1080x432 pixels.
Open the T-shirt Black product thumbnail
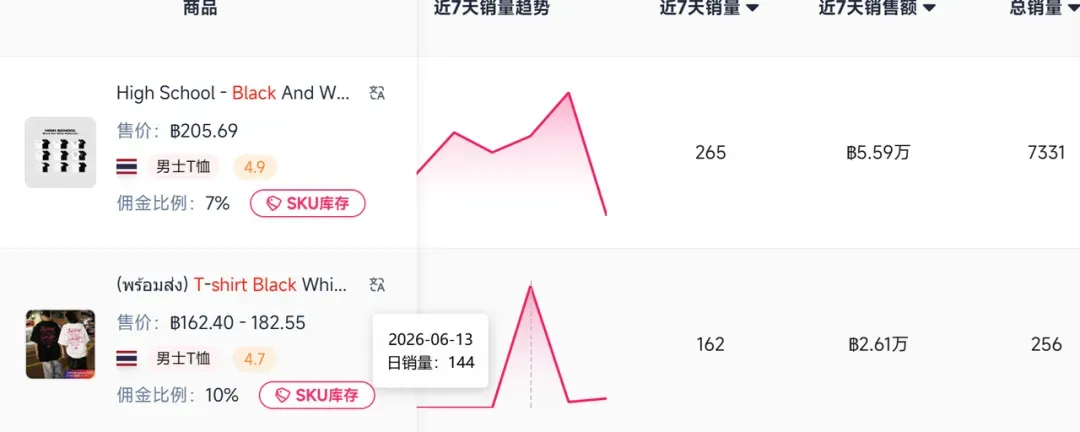point(61,344)
